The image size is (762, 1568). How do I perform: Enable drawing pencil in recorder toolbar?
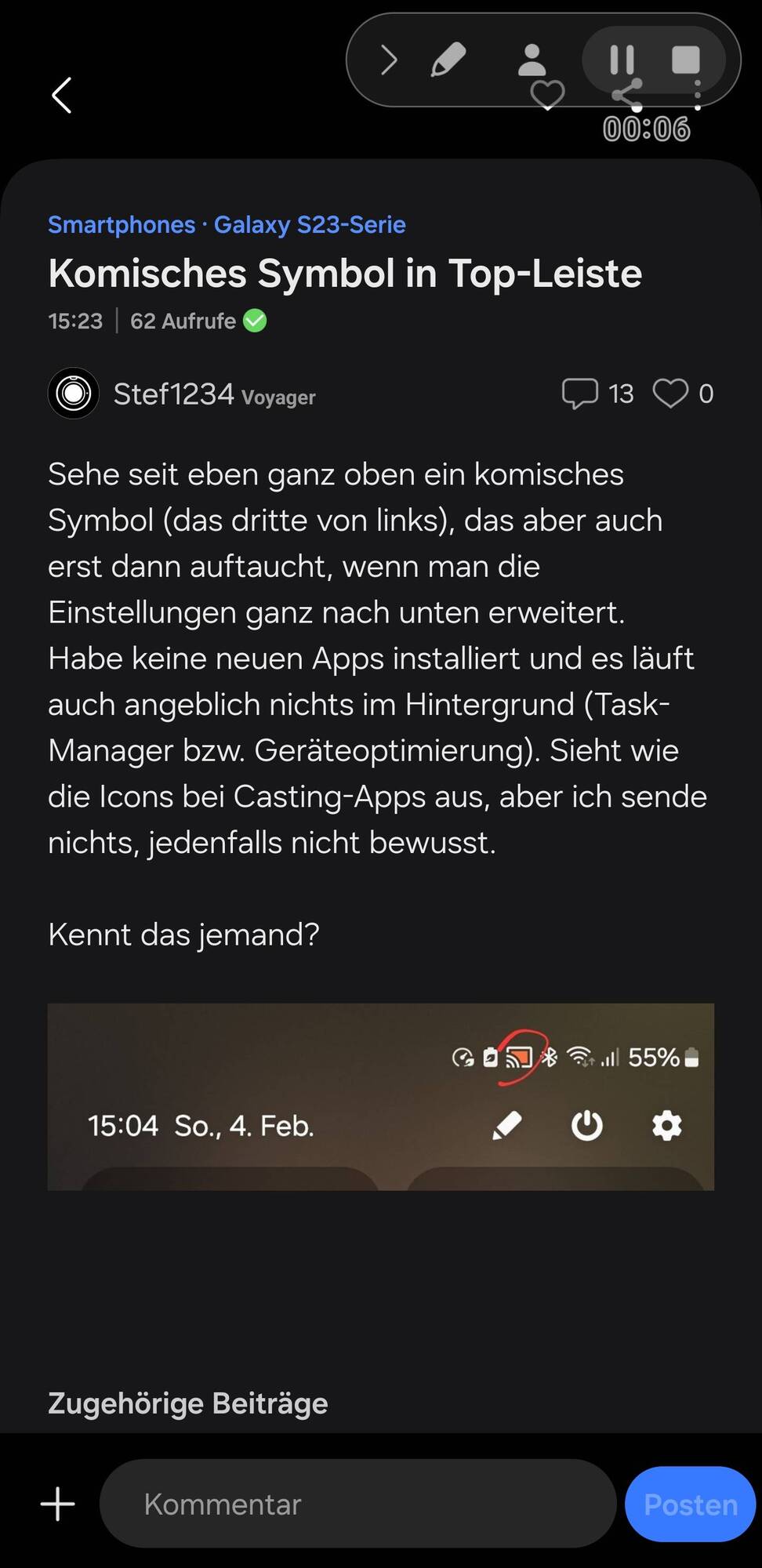click(448, 60)
